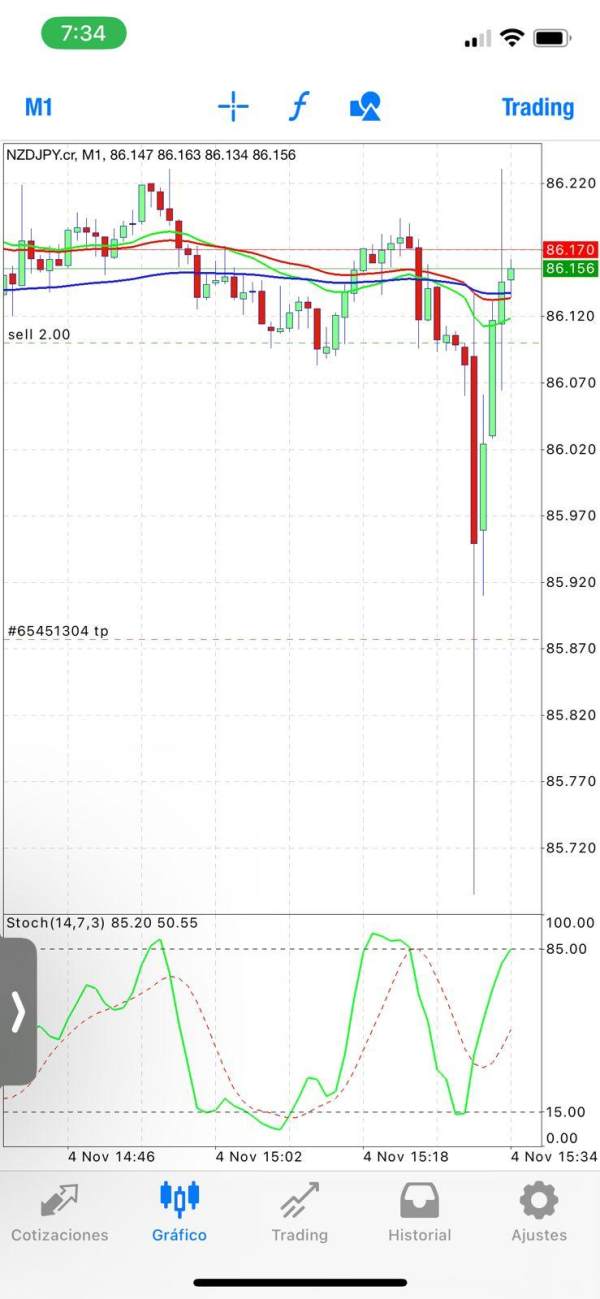Change the M1 timeframe selector

[x=38, y=107]
